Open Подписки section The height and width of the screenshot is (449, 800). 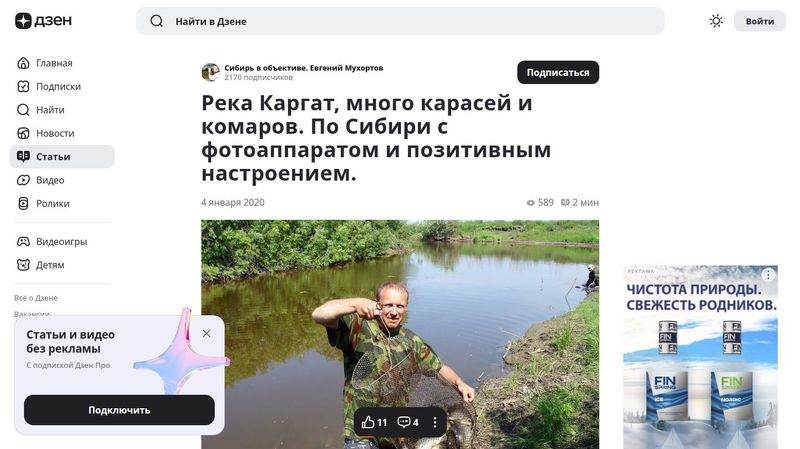click(58, 86)
